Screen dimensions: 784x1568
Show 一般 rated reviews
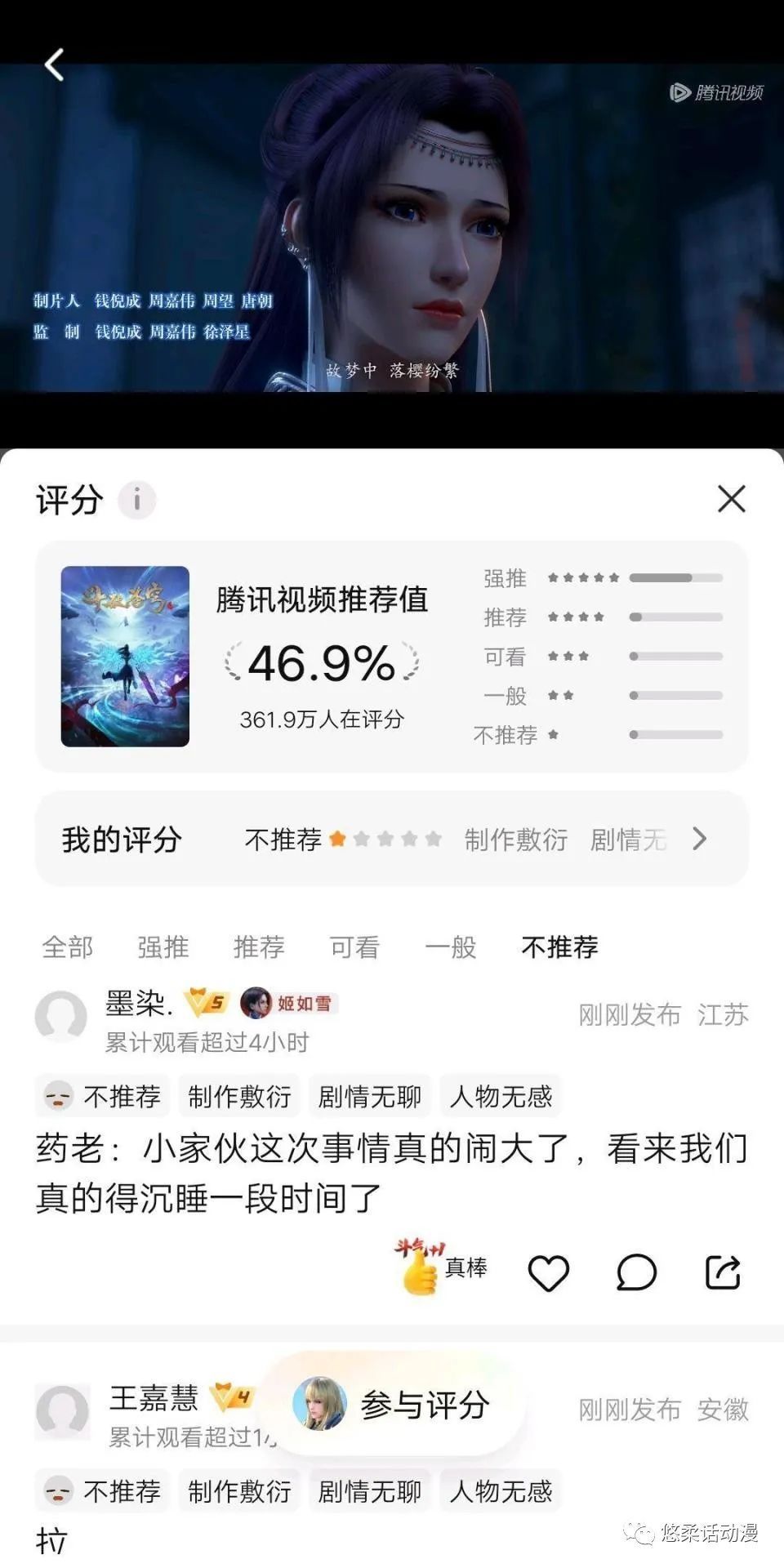450,947
